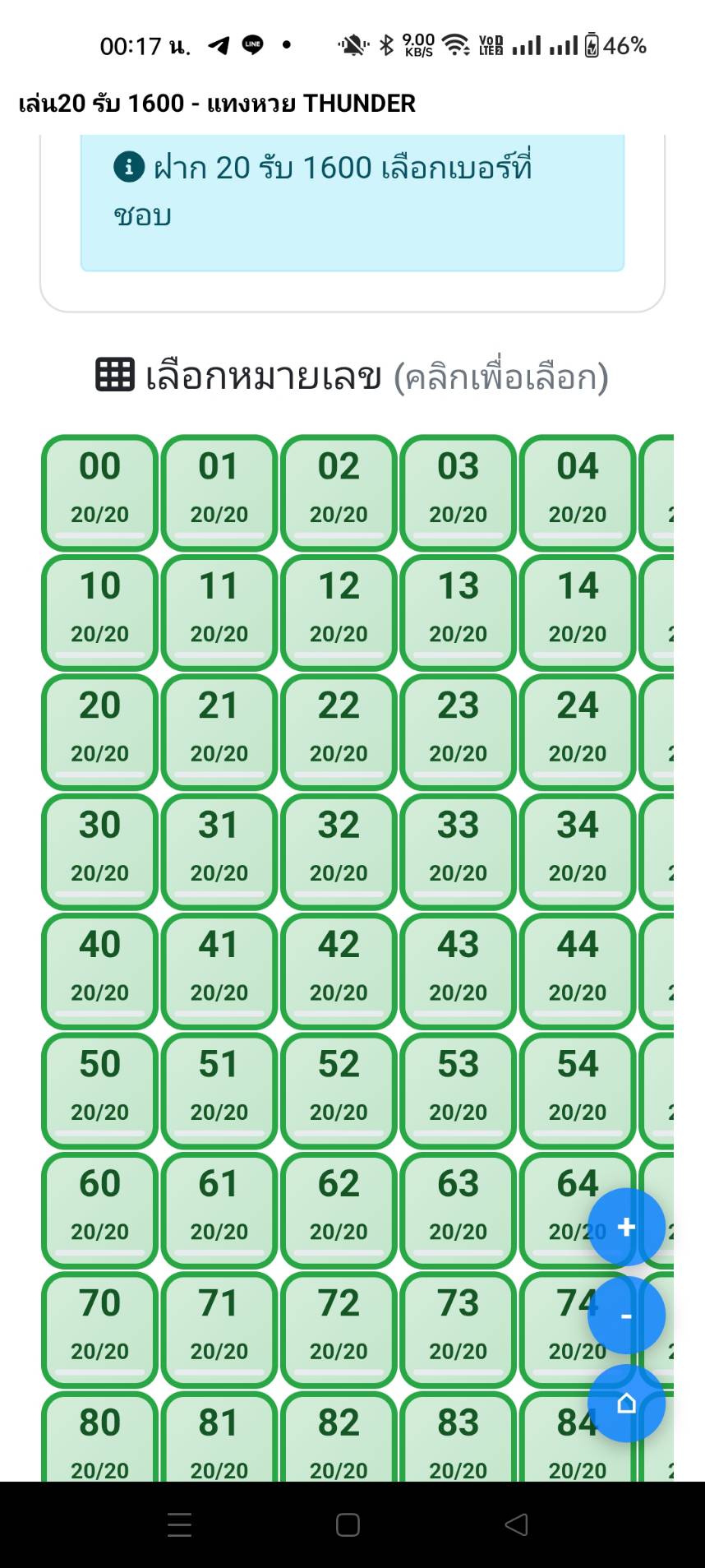Pick number 40 tile

click(x=99, y=971)
